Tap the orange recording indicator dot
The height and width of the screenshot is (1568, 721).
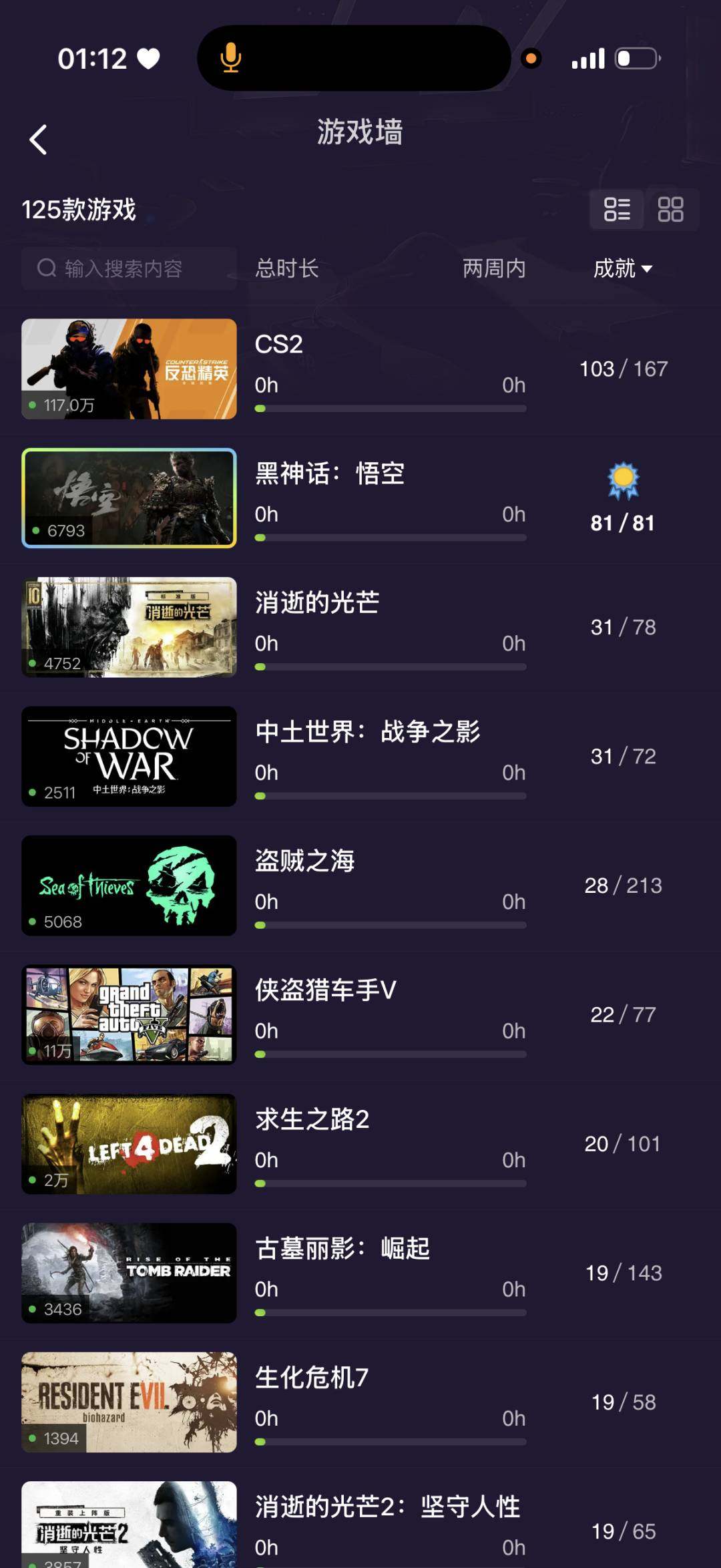coord(531,59)
